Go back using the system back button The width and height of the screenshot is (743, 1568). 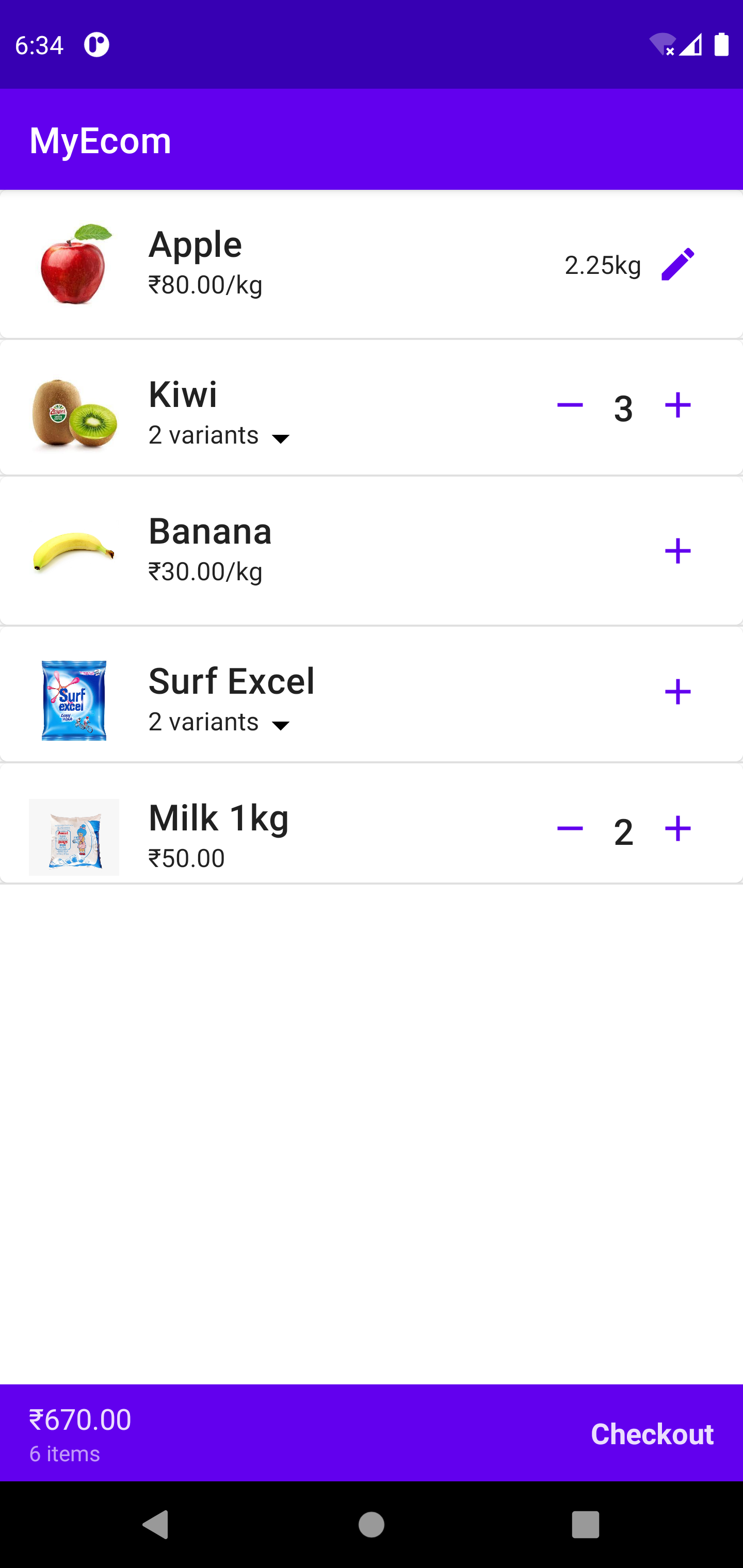click(156, 1525)
